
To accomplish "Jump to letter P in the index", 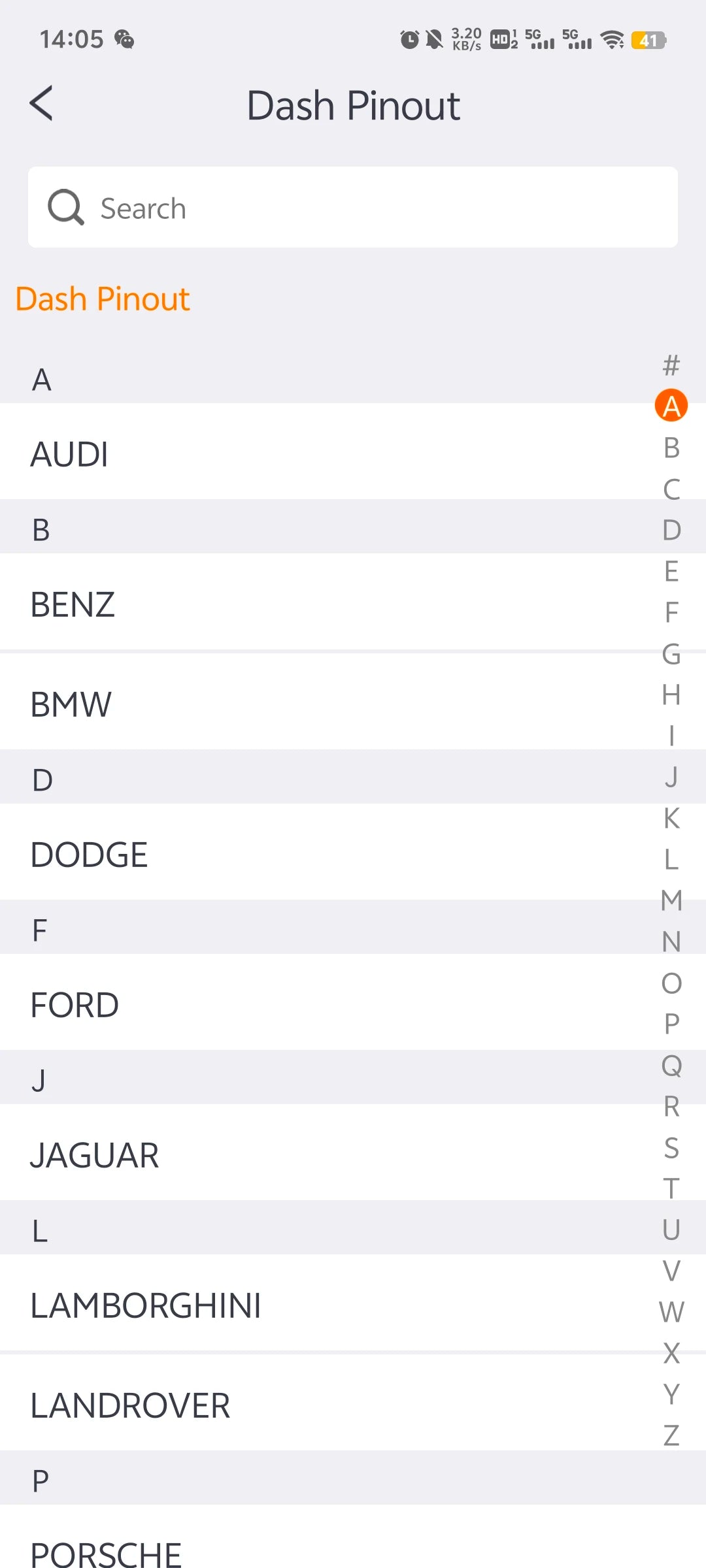I will (671, 1024).
